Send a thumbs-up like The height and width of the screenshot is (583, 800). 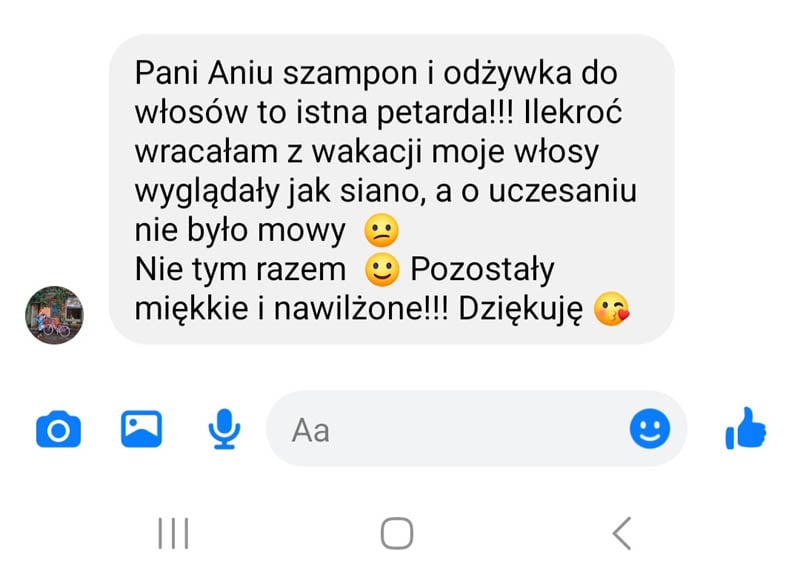point(744,430)
